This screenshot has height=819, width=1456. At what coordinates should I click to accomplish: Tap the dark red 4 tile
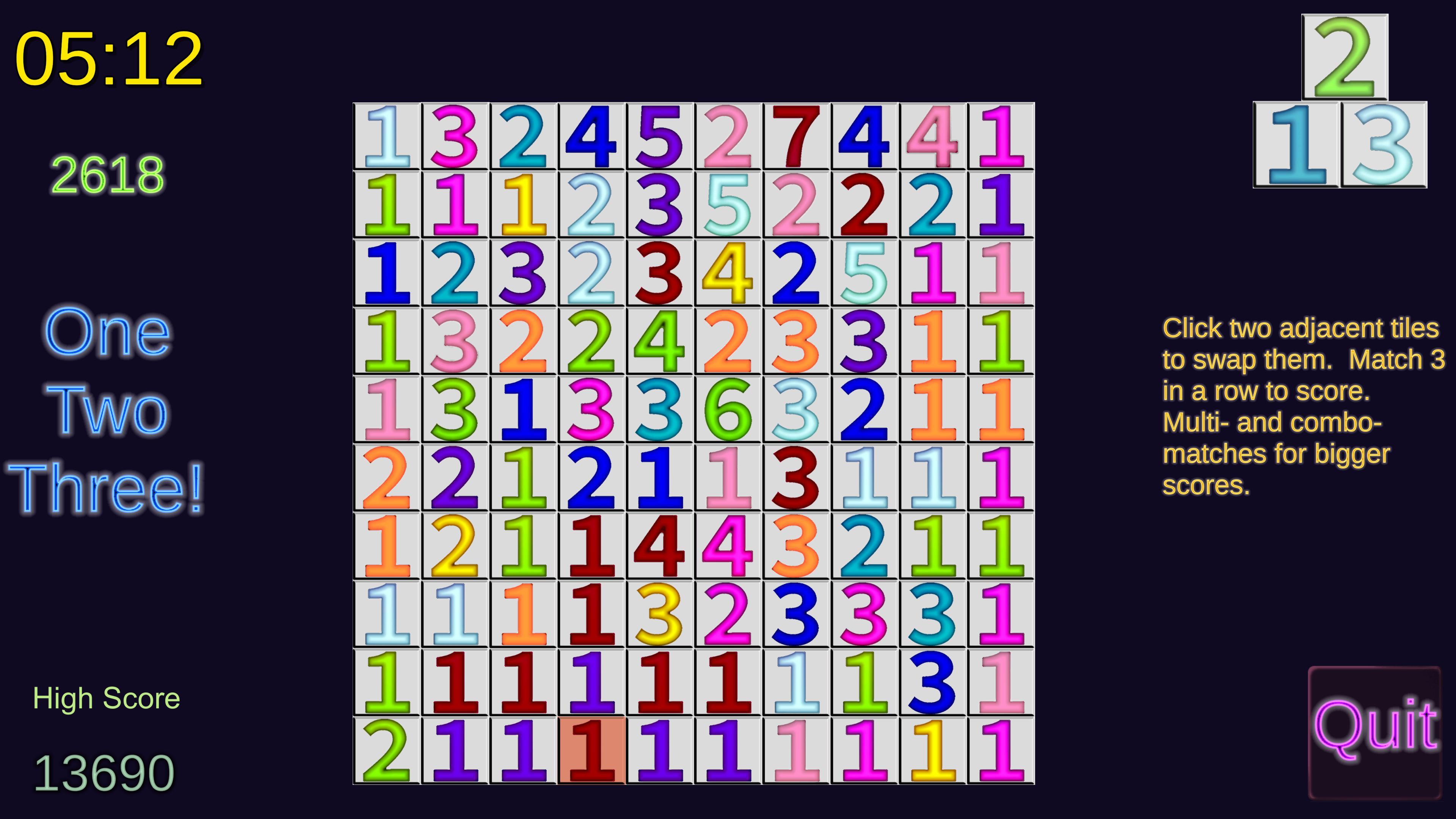pos(660,546)
